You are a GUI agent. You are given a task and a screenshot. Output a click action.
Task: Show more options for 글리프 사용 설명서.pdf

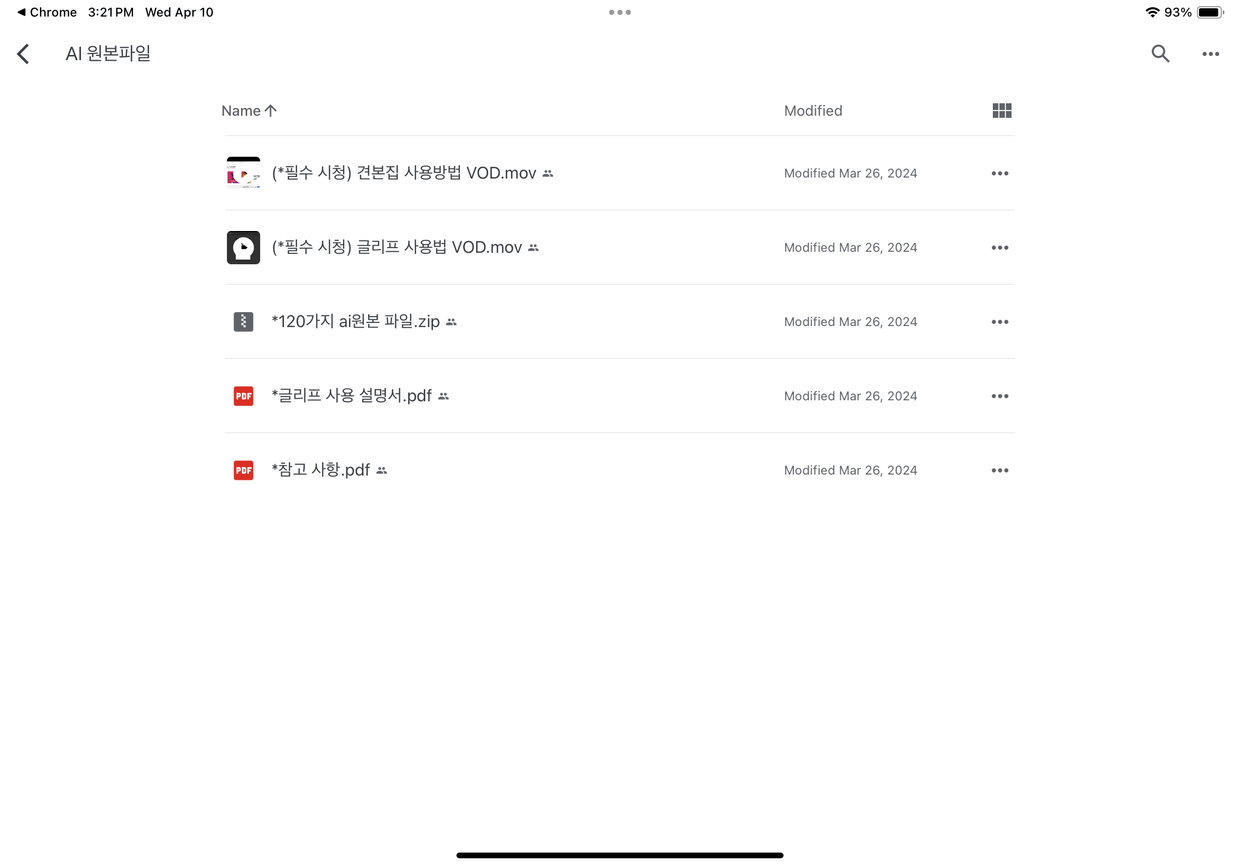(x=999, y=396)
